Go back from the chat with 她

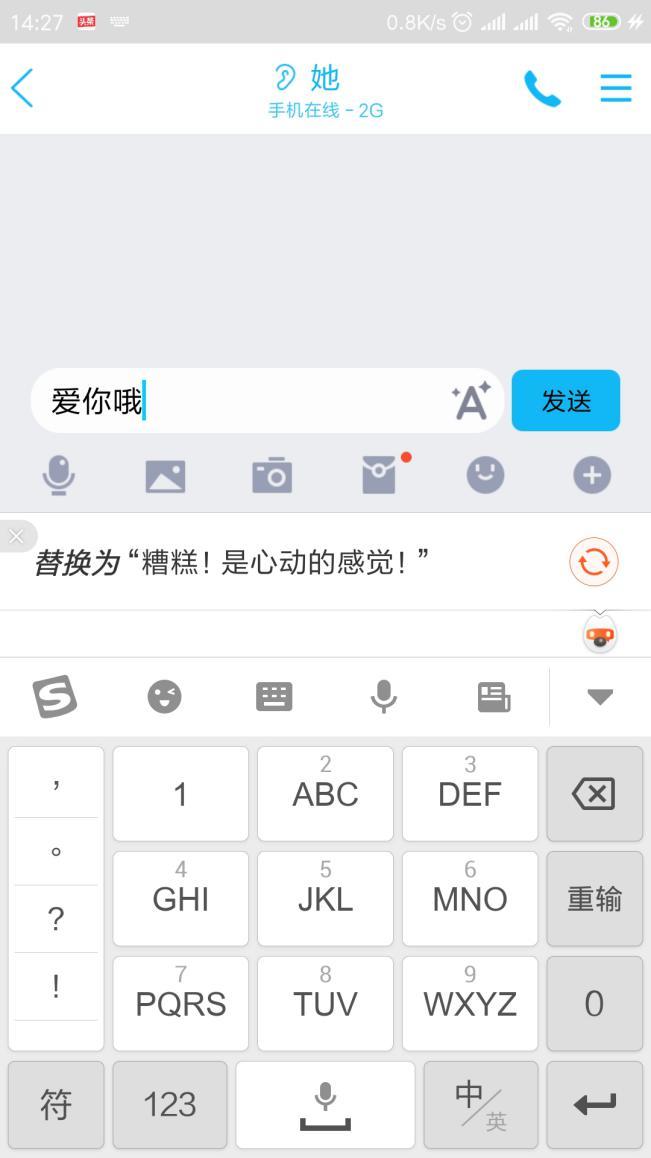23,89
